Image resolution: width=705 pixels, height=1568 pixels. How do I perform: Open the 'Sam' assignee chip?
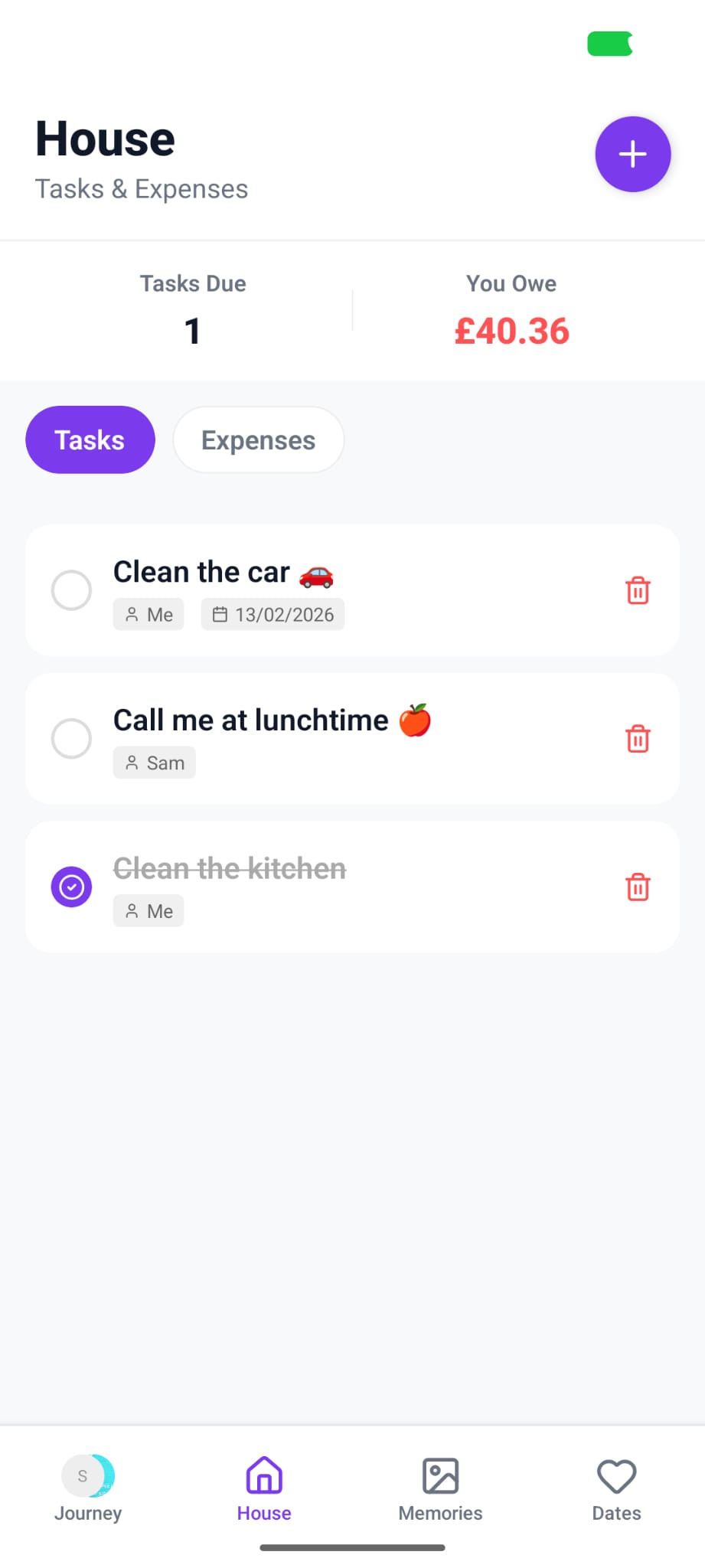pyautogui.click(x=154, y=762)
